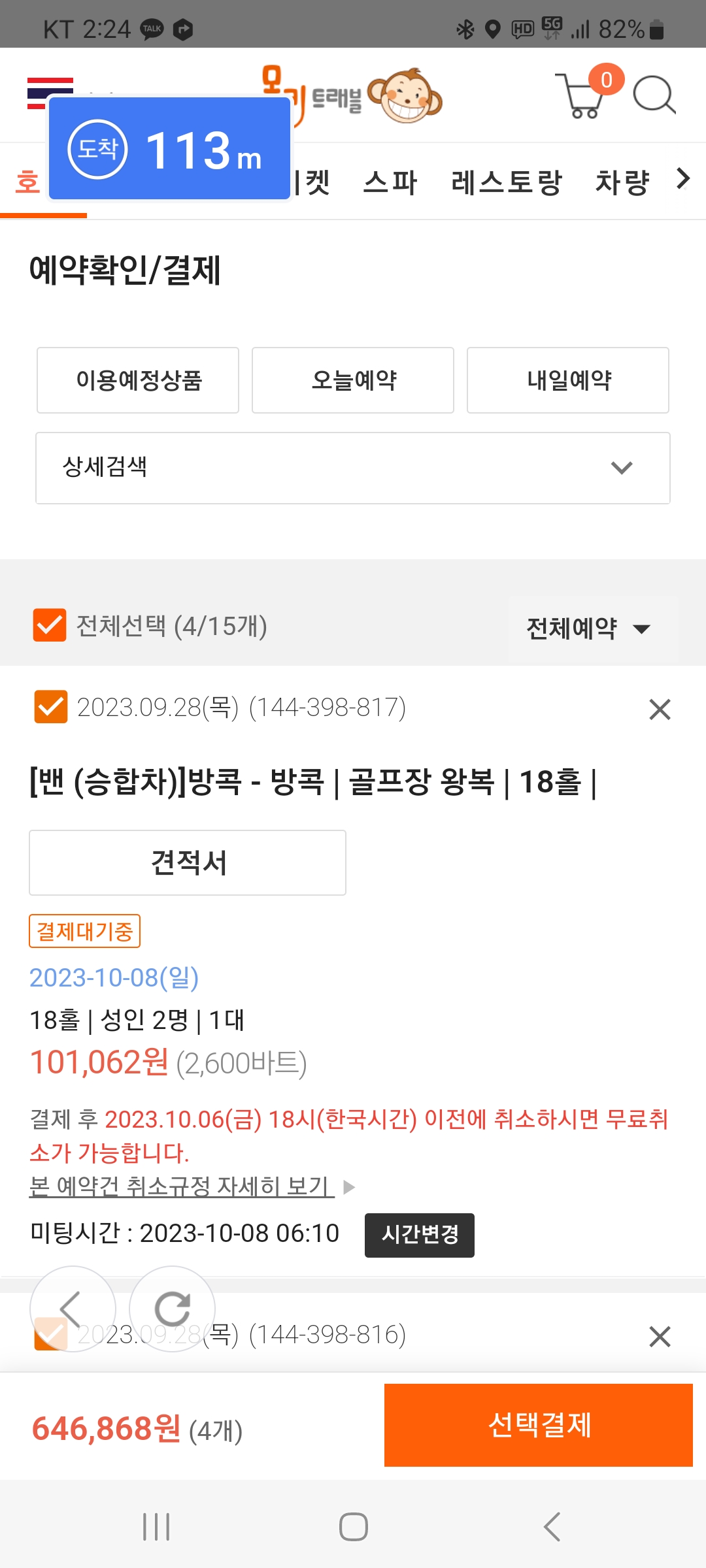Filter by 내일예약

(568, 380)
